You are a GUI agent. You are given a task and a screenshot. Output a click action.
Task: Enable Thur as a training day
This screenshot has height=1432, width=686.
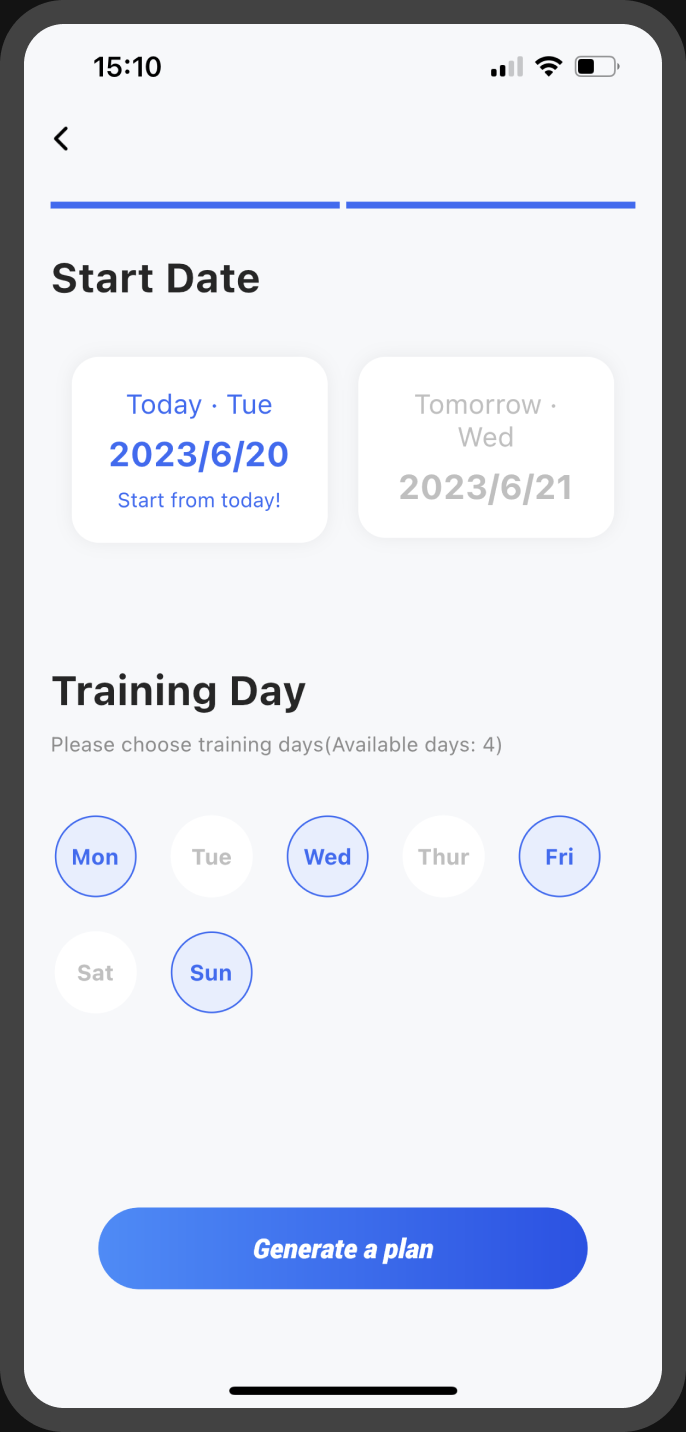pos(443,857)
